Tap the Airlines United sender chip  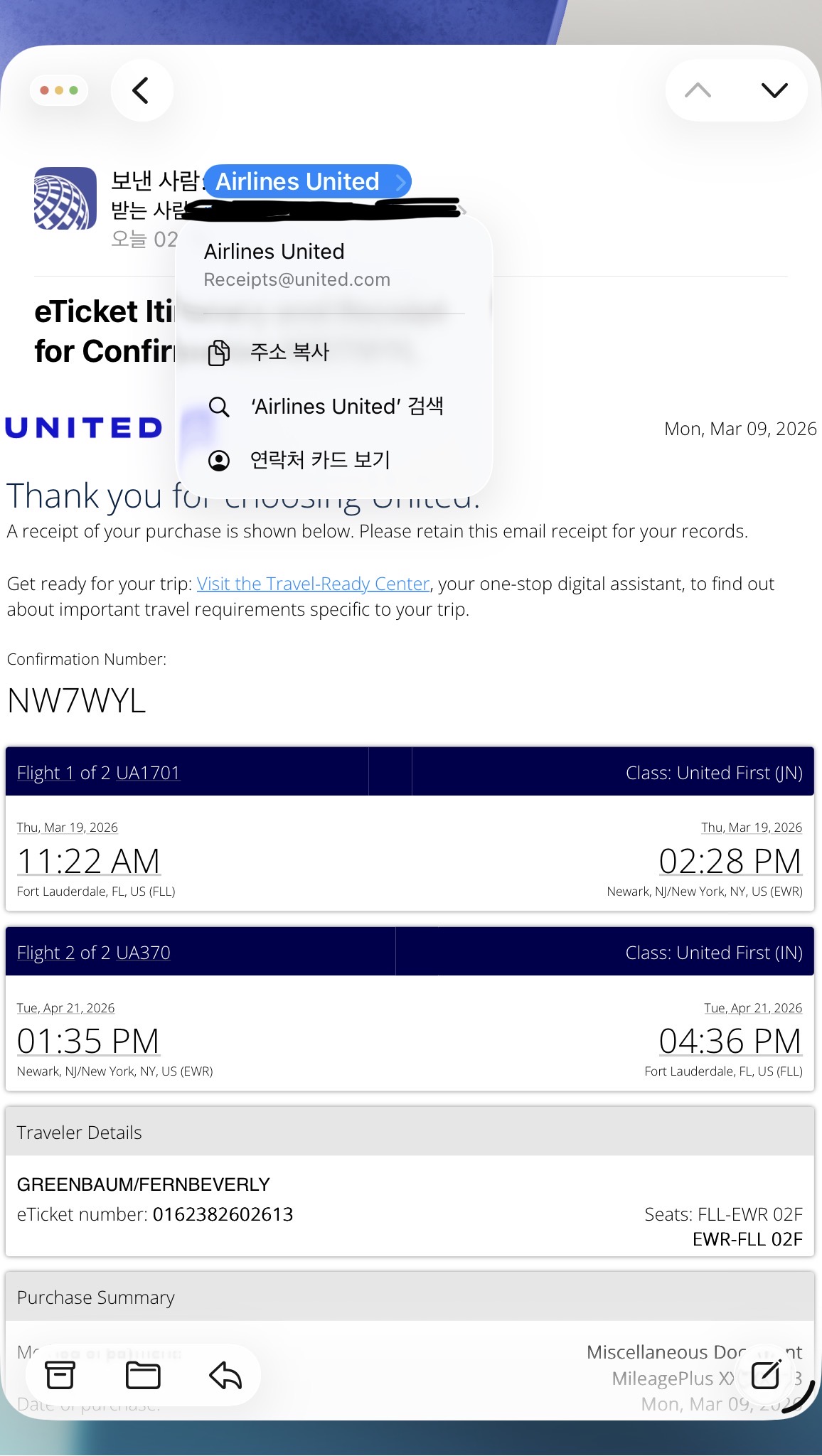click(x=308, y=181)
